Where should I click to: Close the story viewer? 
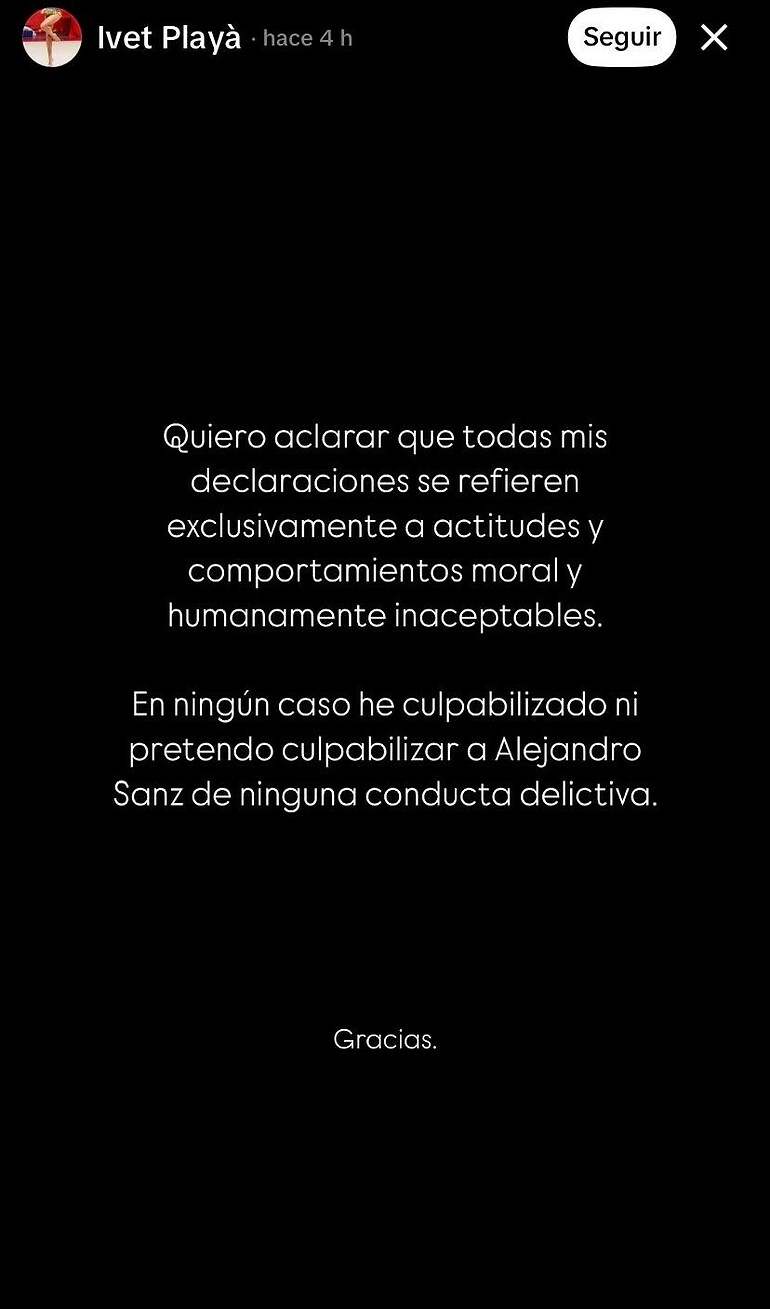[x=714, y=38]
